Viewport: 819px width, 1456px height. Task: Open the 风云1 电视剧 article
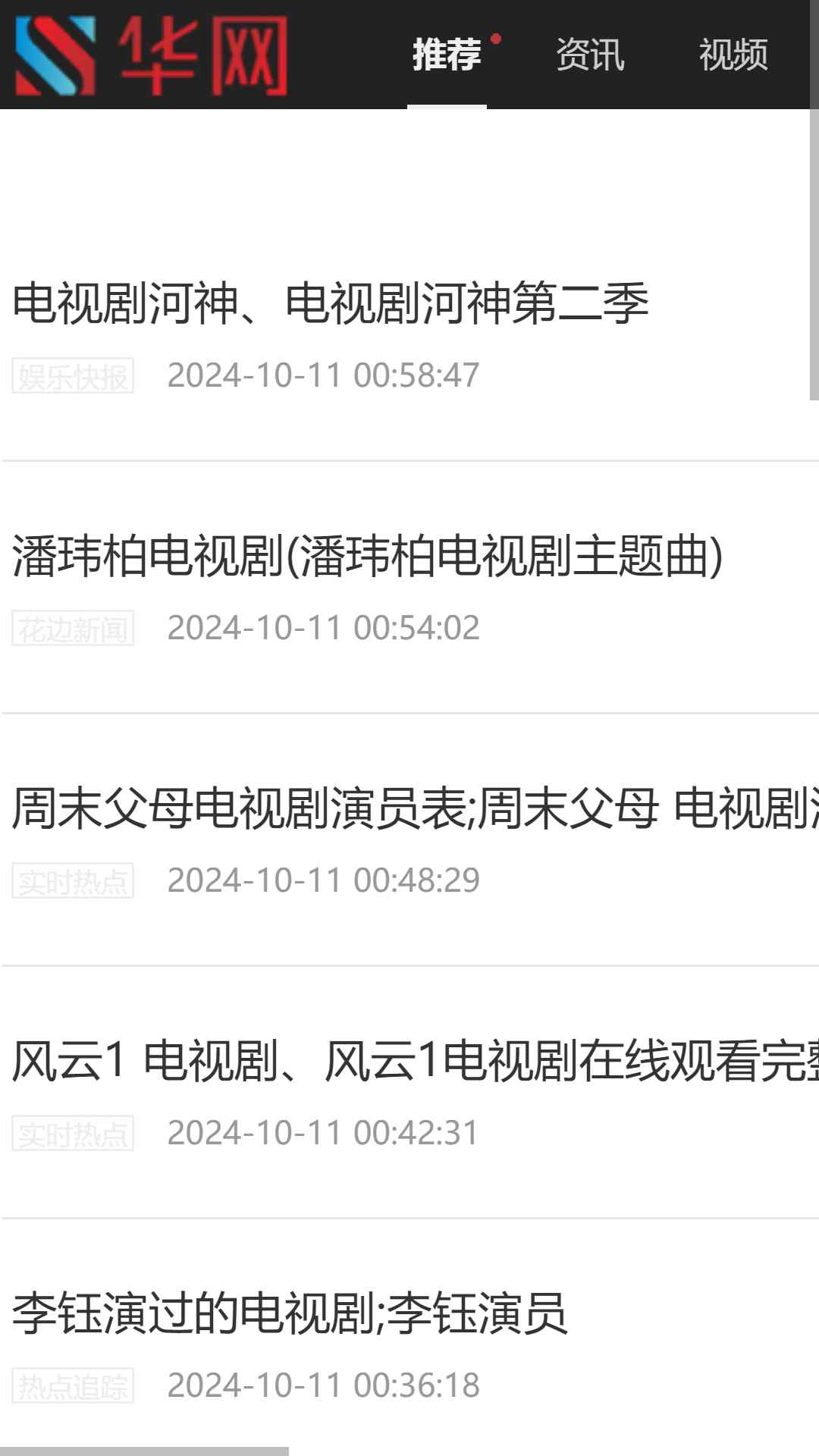click(416, 1060)
